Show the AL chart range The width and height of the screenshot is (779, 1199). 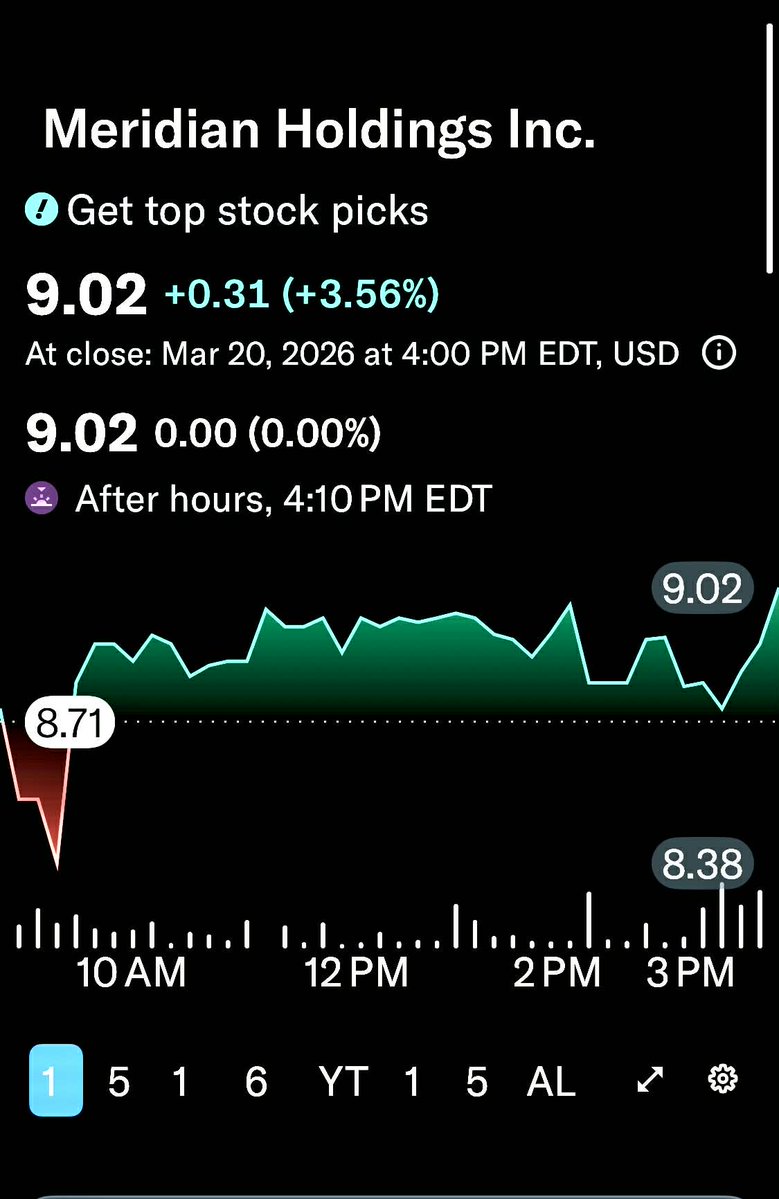[x=551, y=1081]
